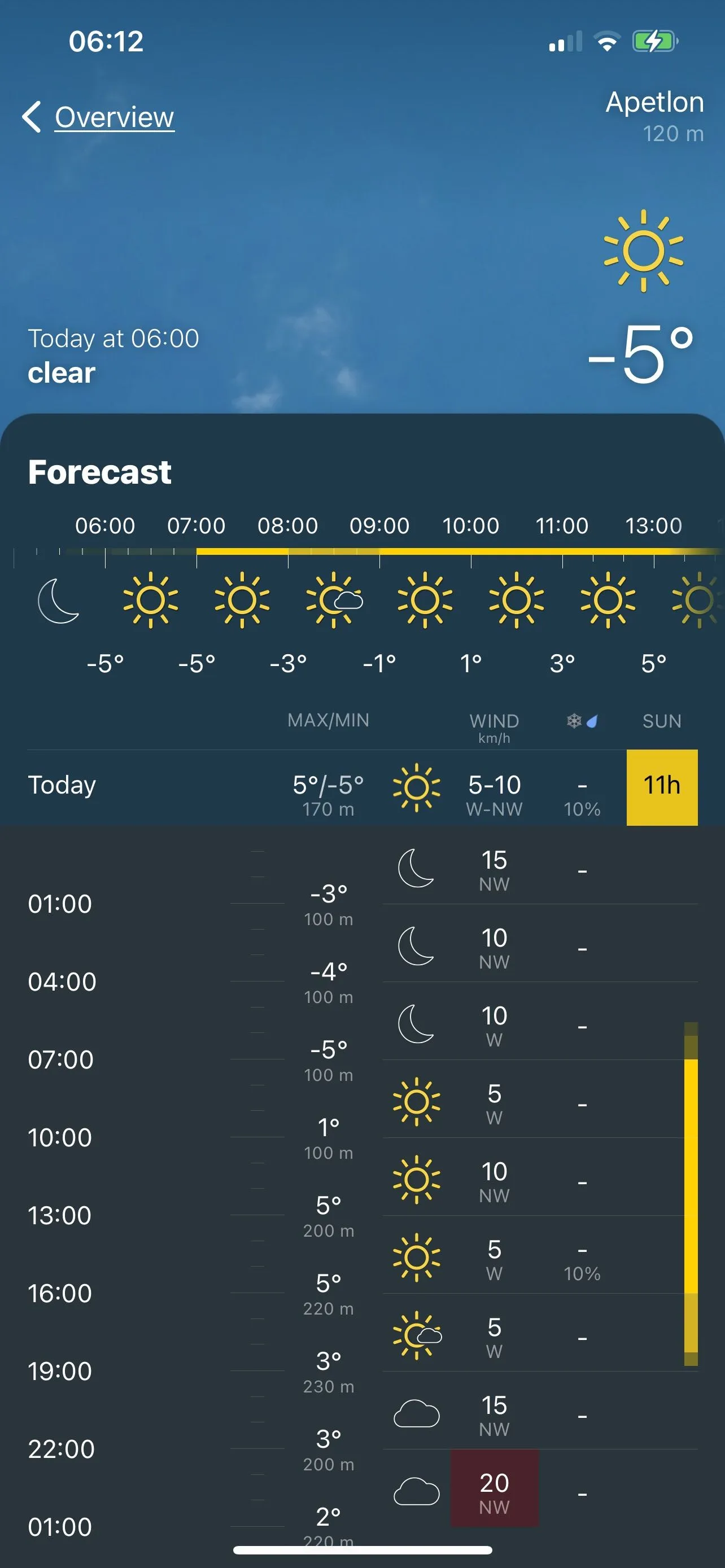Go back to Overview
The height and width of the screenshot is (1568, 725).
click(x=99, y=117)
